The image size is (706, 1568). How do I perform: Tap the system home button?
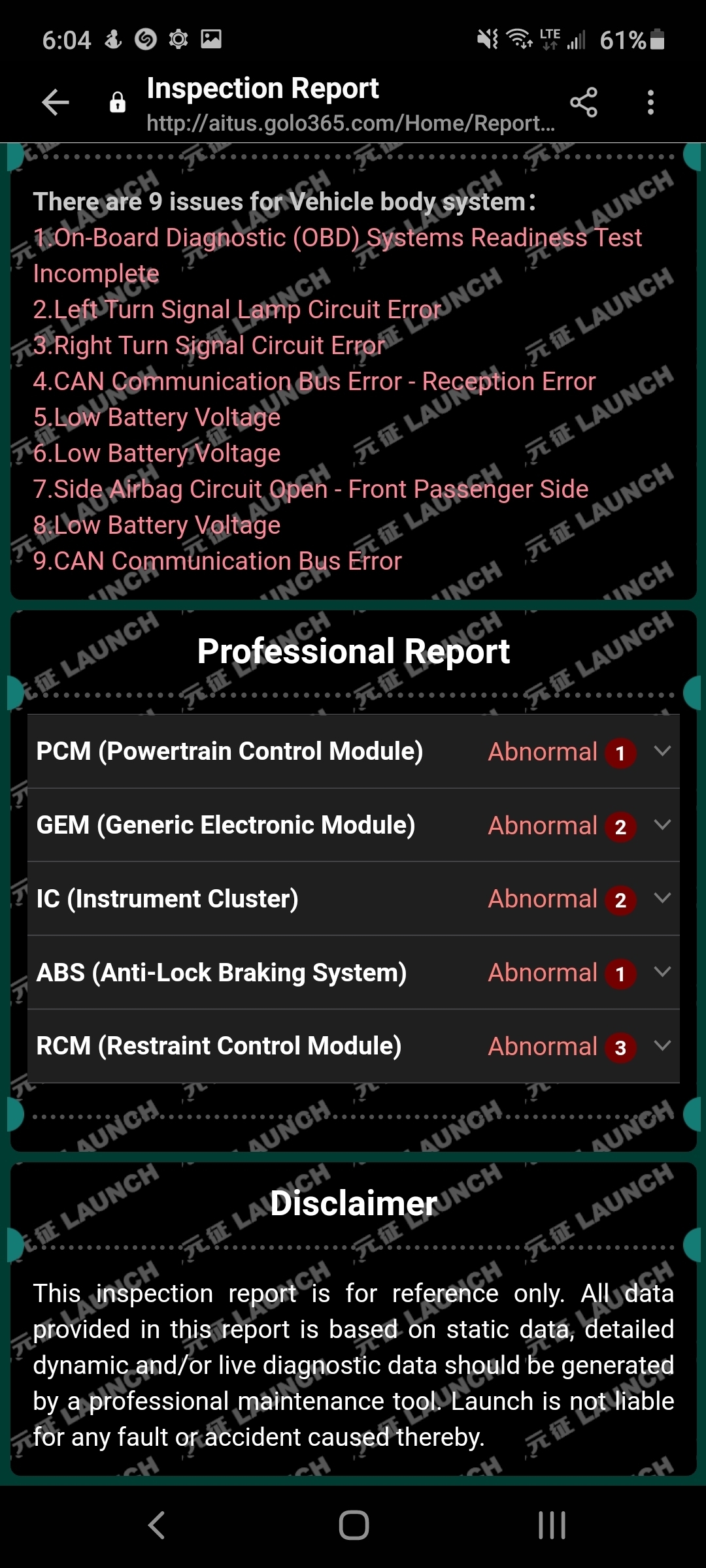(354, 1526)
